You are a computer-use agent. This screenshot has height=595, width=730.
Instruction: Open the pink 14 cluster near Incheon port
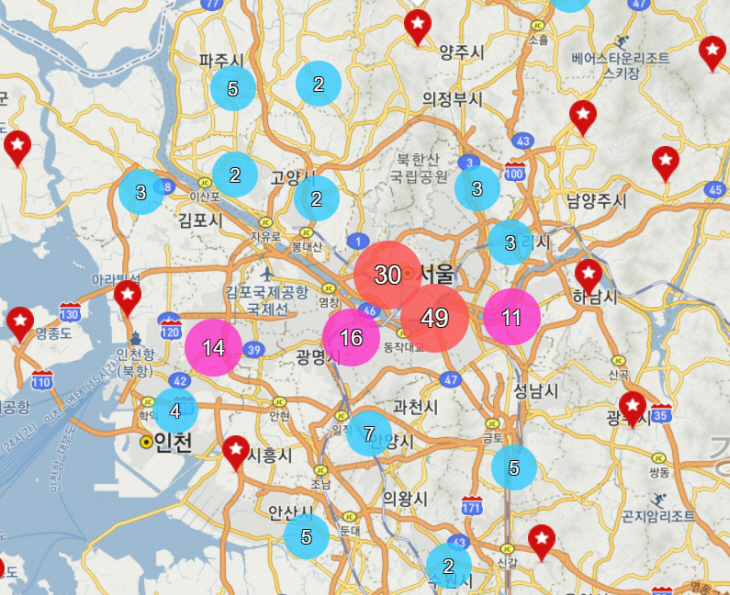coord(213,348)
